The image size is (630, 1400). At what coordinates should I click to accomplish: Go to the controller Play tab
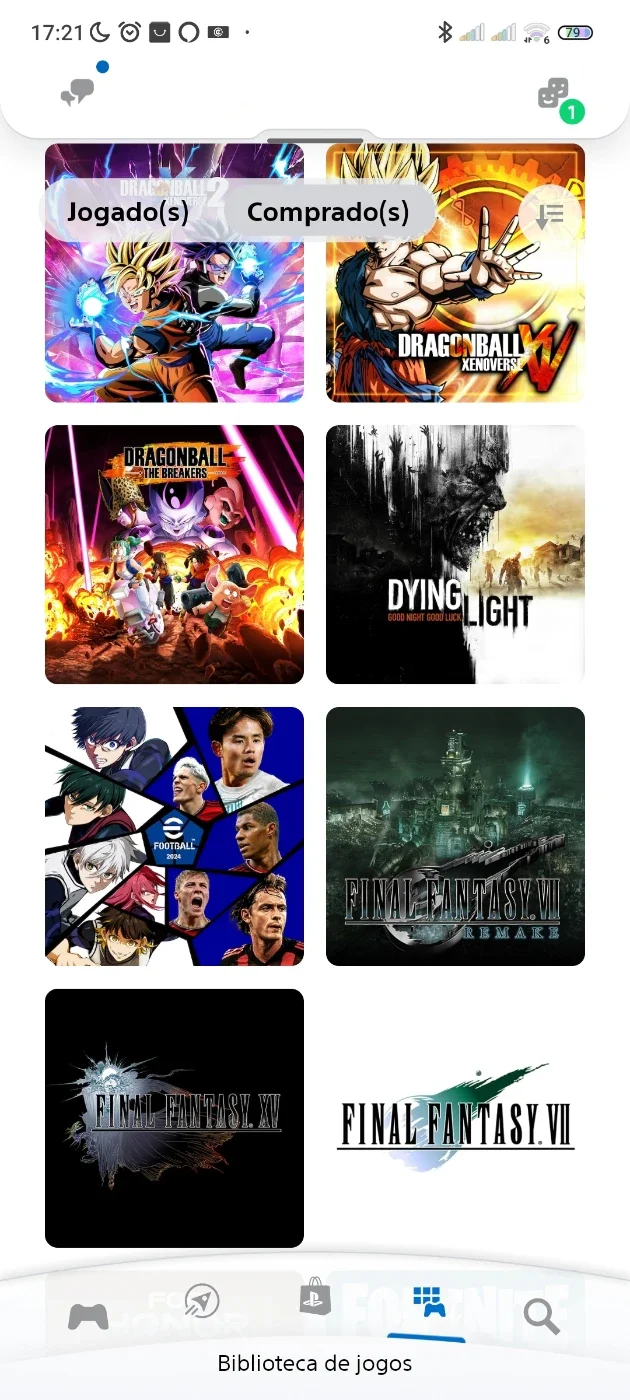click(x=88, y=1316)
